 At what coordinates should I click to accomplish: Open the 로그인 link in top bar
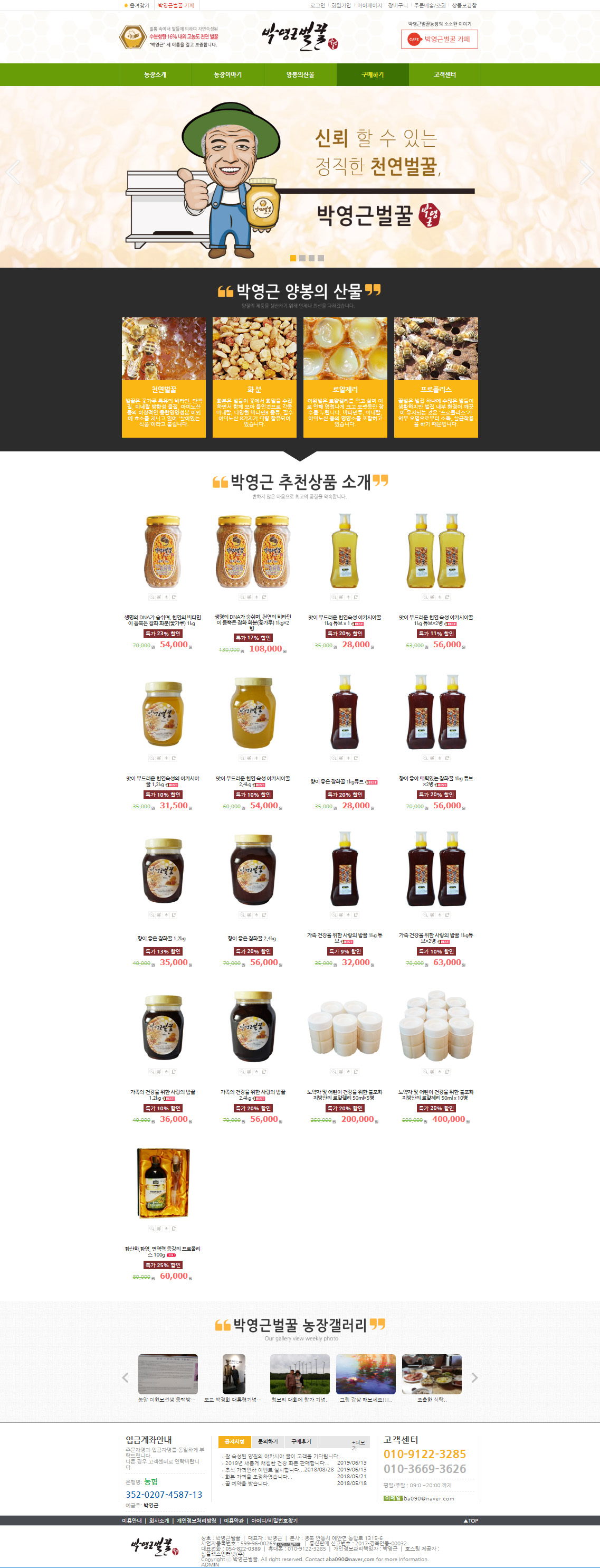pos(317,5)
